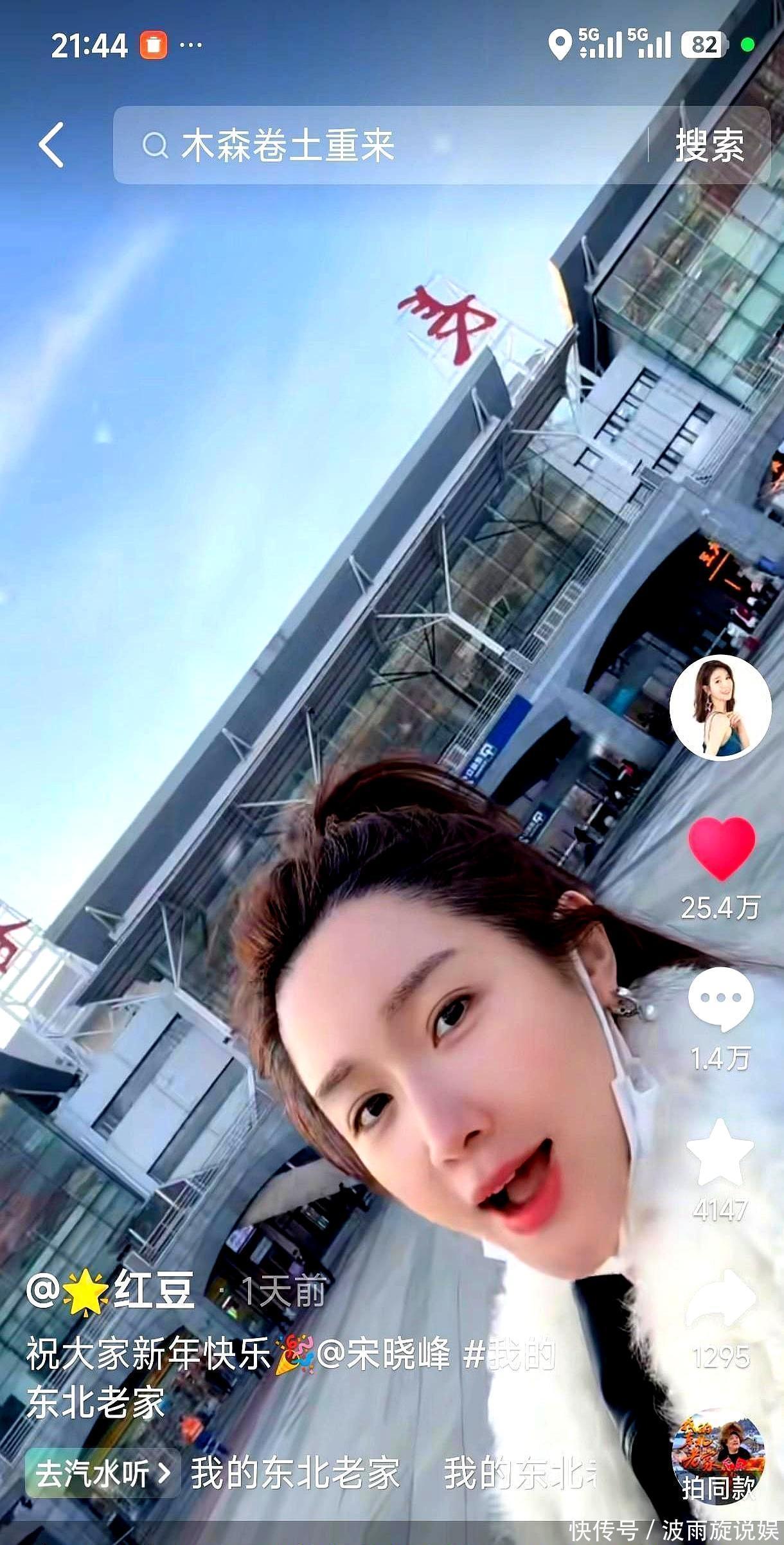Open the creator's profile avatar
The width and height of the screenshot is (784, 1545).
point(720,707)
